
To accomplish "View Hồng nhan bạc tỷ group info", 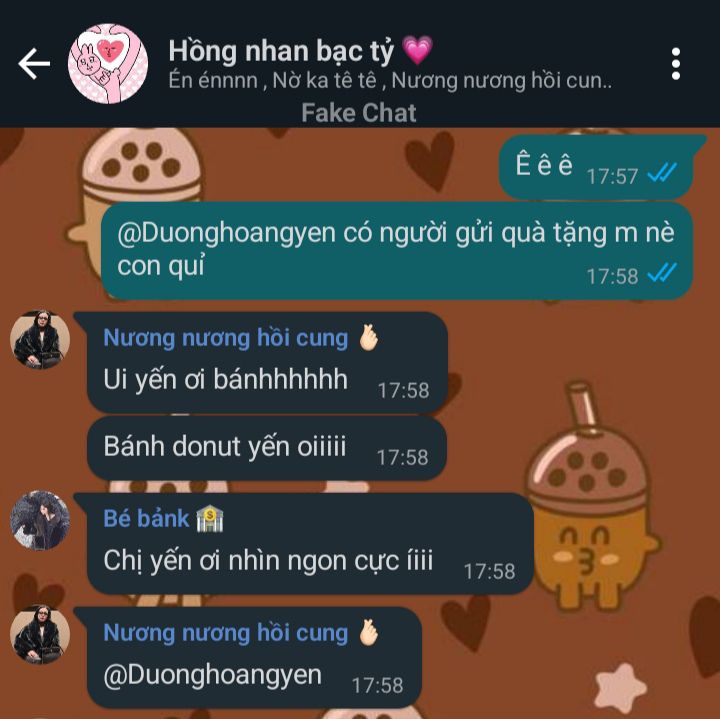I will pos(300,50).
